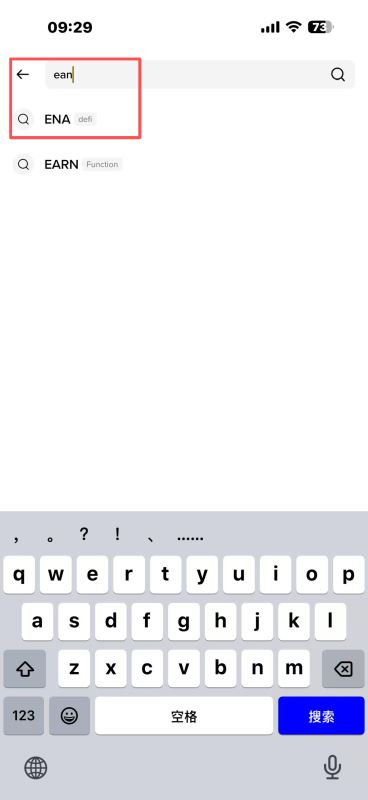
Task: Start dictation with the microphone
Action: coord(332,767)
